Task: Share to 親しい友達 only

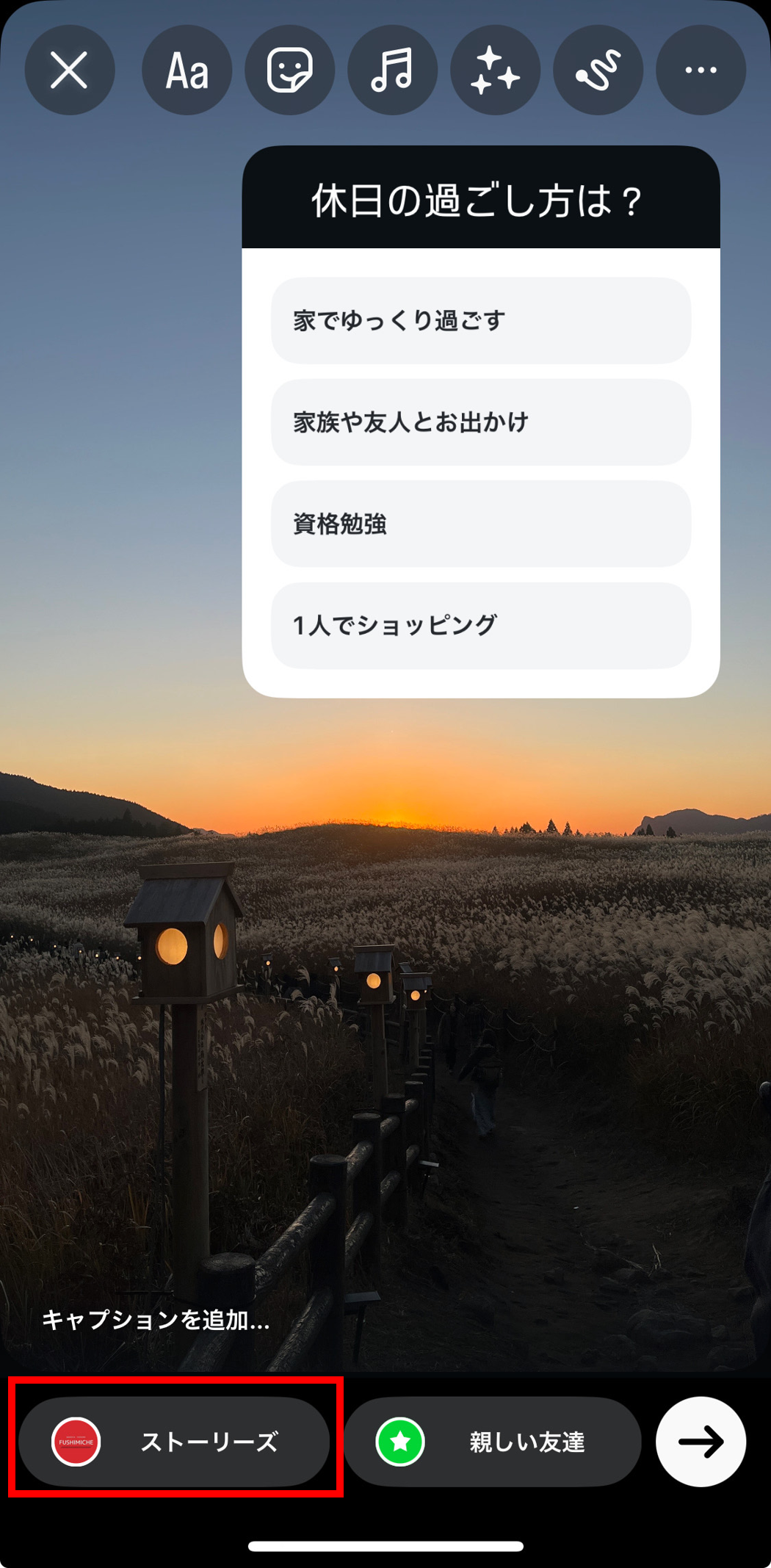Action: tap(492, 1442)
